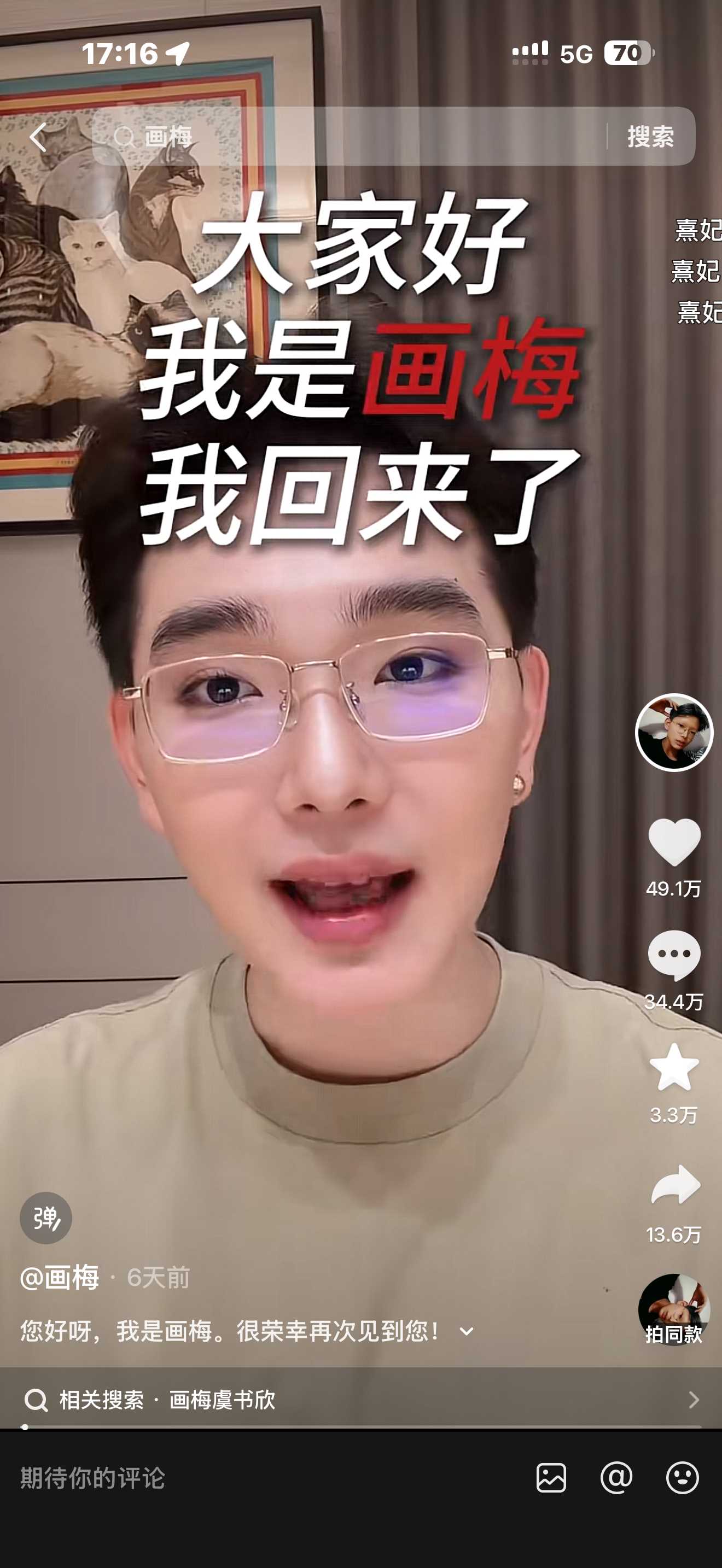Open the @画梅 username
Screen dimensions: 722x1568
pos(60,1277)
